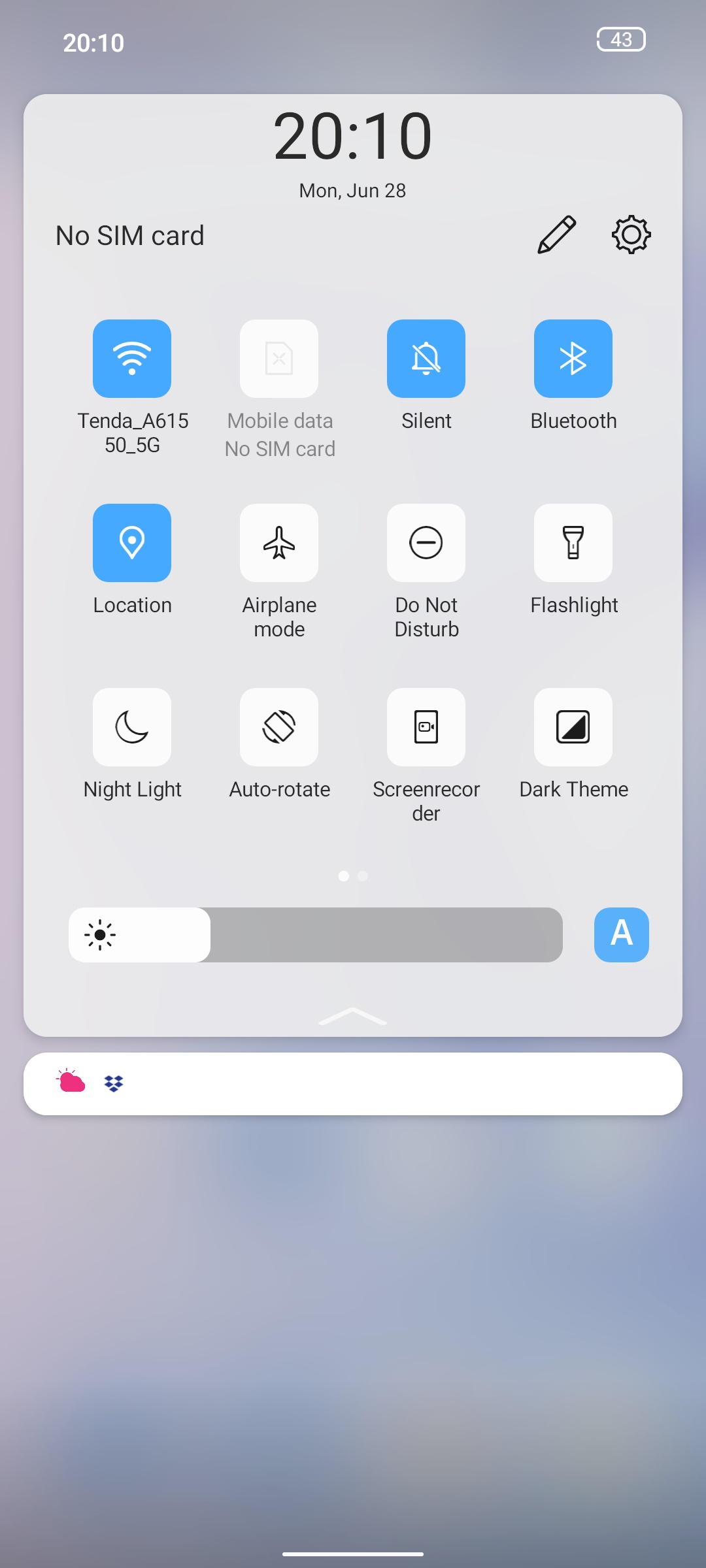The height and width of the screenshot is (1568, 706).
Task: Toggle auto brightness A button
Action: pyautogui.click(x=622, y=935)
